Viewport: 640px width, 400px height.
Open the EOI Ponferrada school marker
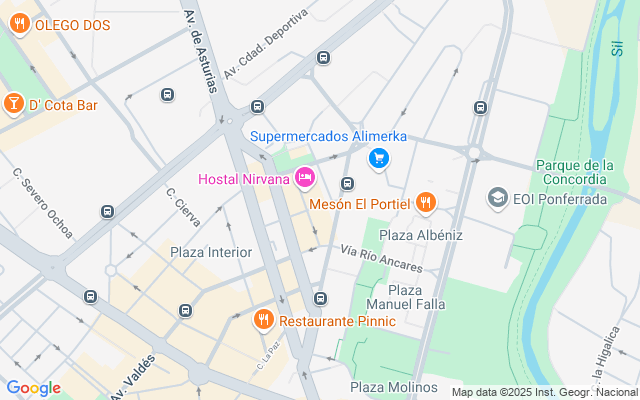coord(497,198)
